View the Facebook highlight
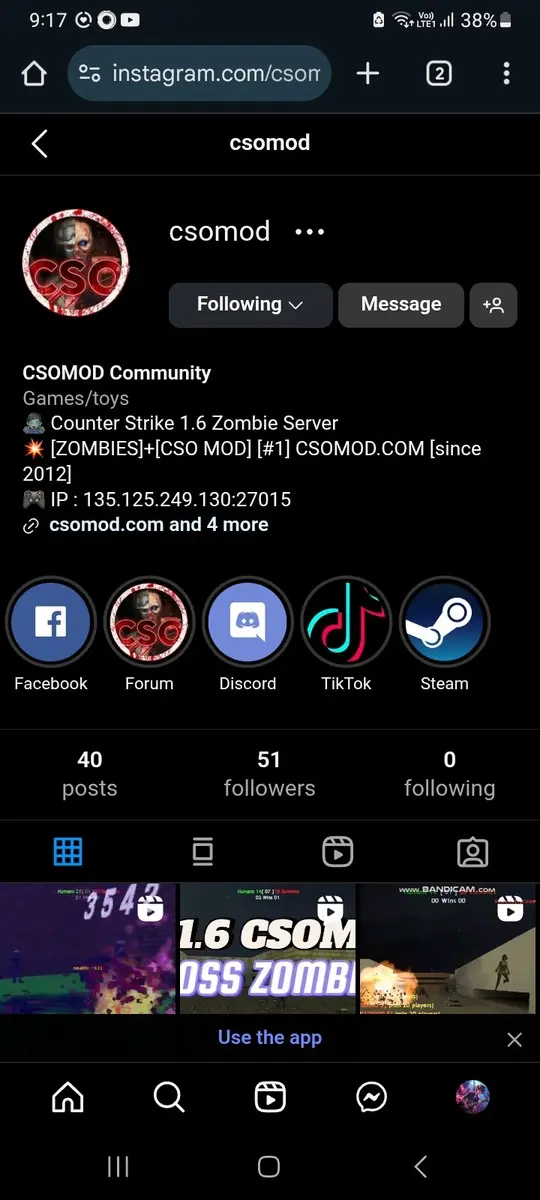Screen dimensions: 540x1200 [x=50, y=622]
